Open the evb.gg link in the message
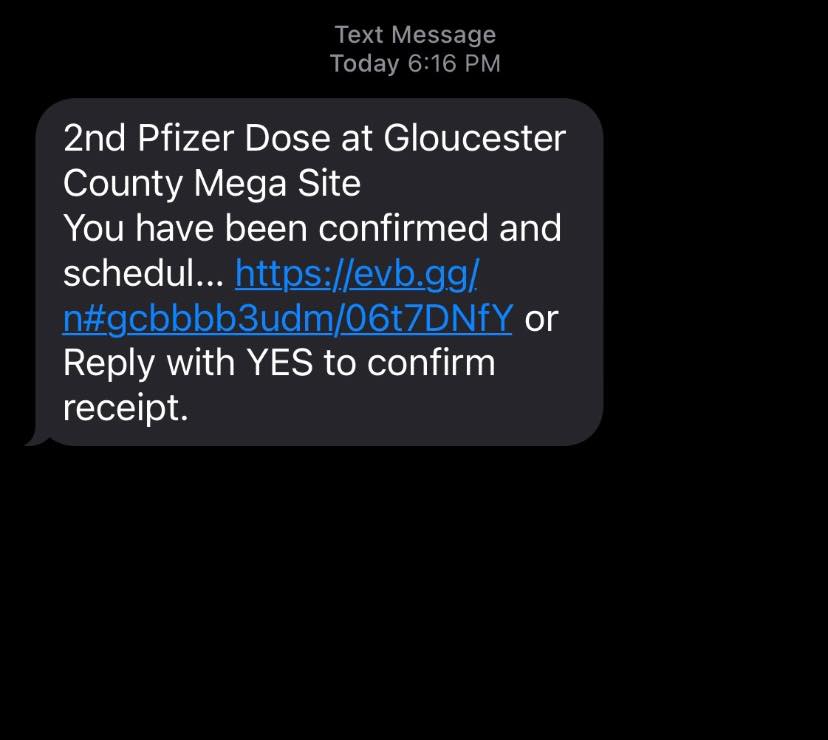828x740 pixels. click(357, 273)
